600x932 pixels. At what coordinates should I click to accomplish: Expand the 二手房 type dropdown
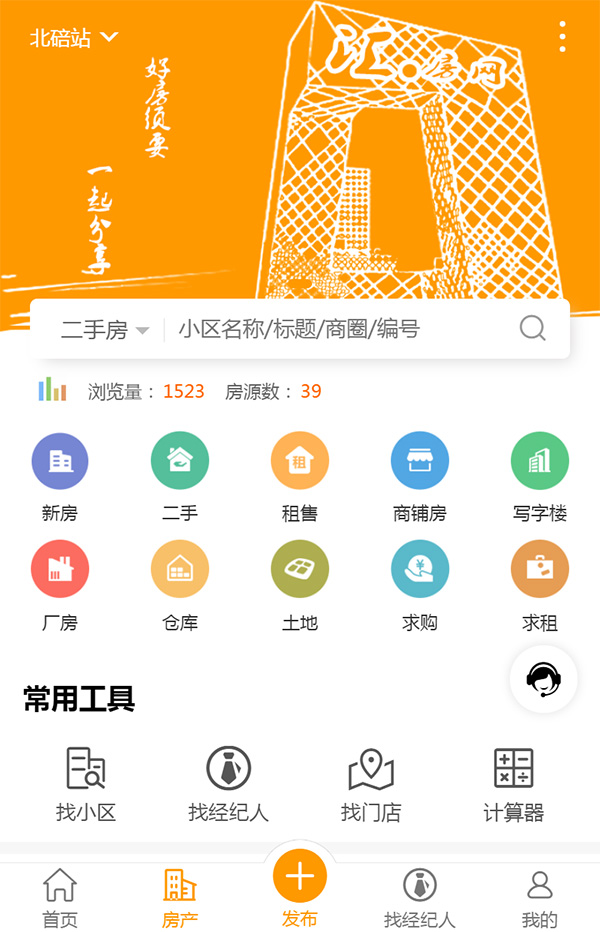pos(104,329)
